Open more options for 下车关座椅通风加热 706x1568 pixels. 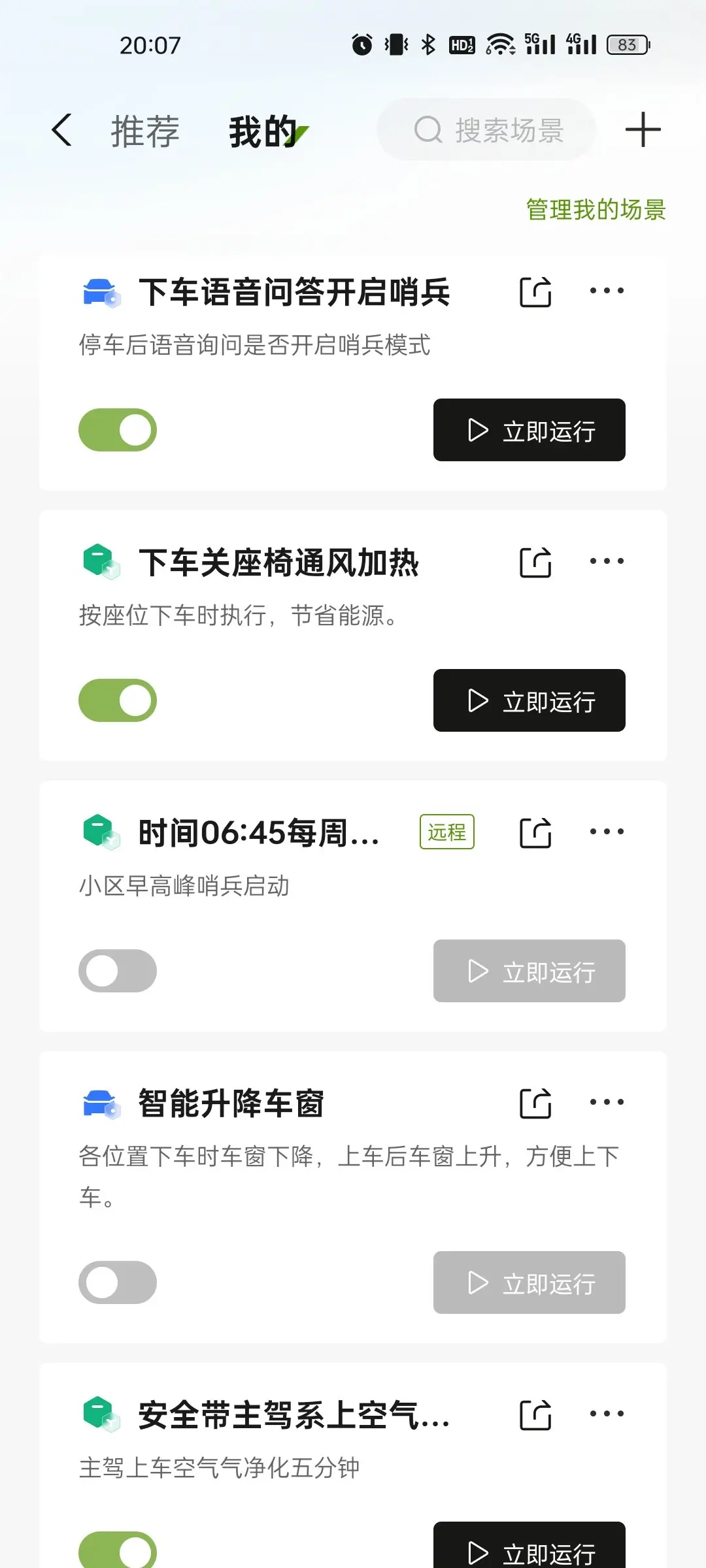[607, 561]
